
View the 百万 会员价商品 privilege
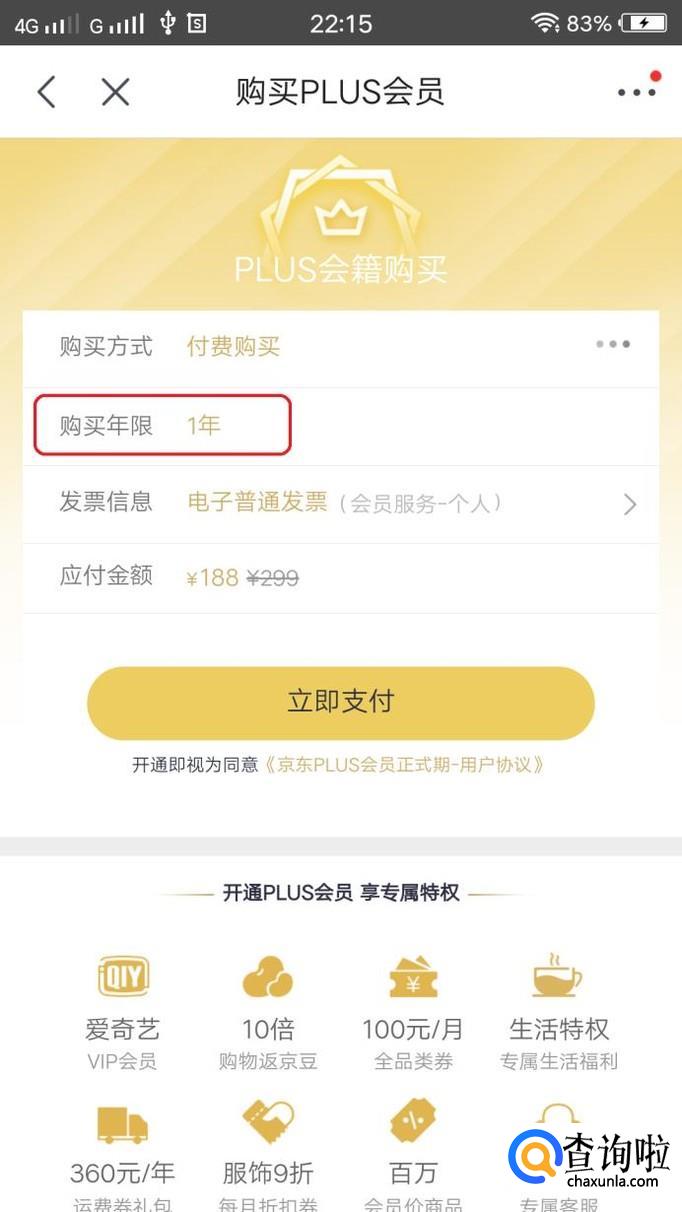pyautogui.click(x=413, y=1152)
